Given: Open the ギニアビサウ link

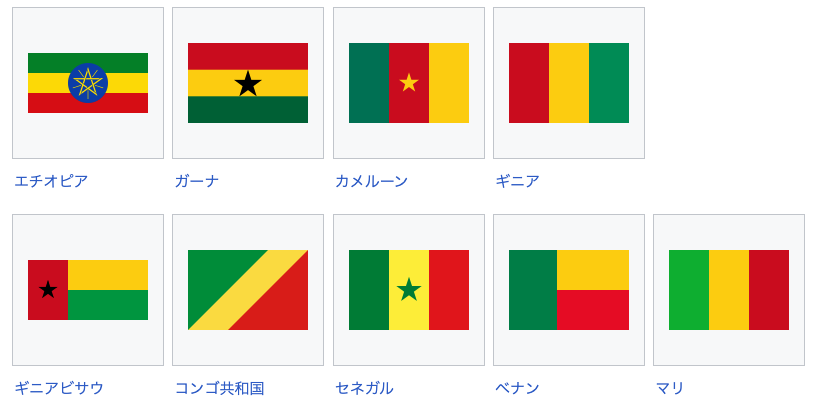Looking at the screenshot, I should (x=59, y=388).
